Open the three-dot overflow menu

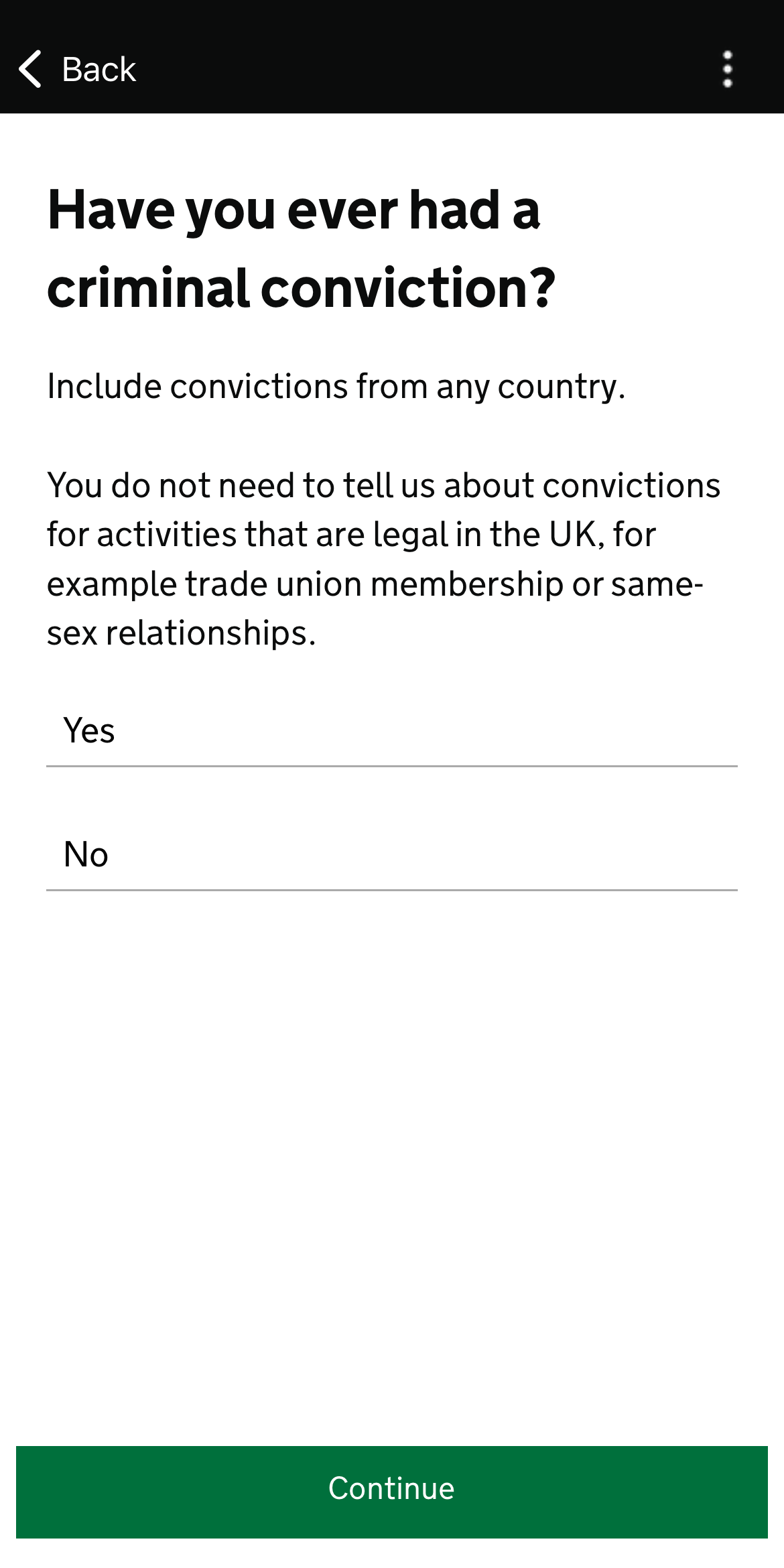point(727,69)
